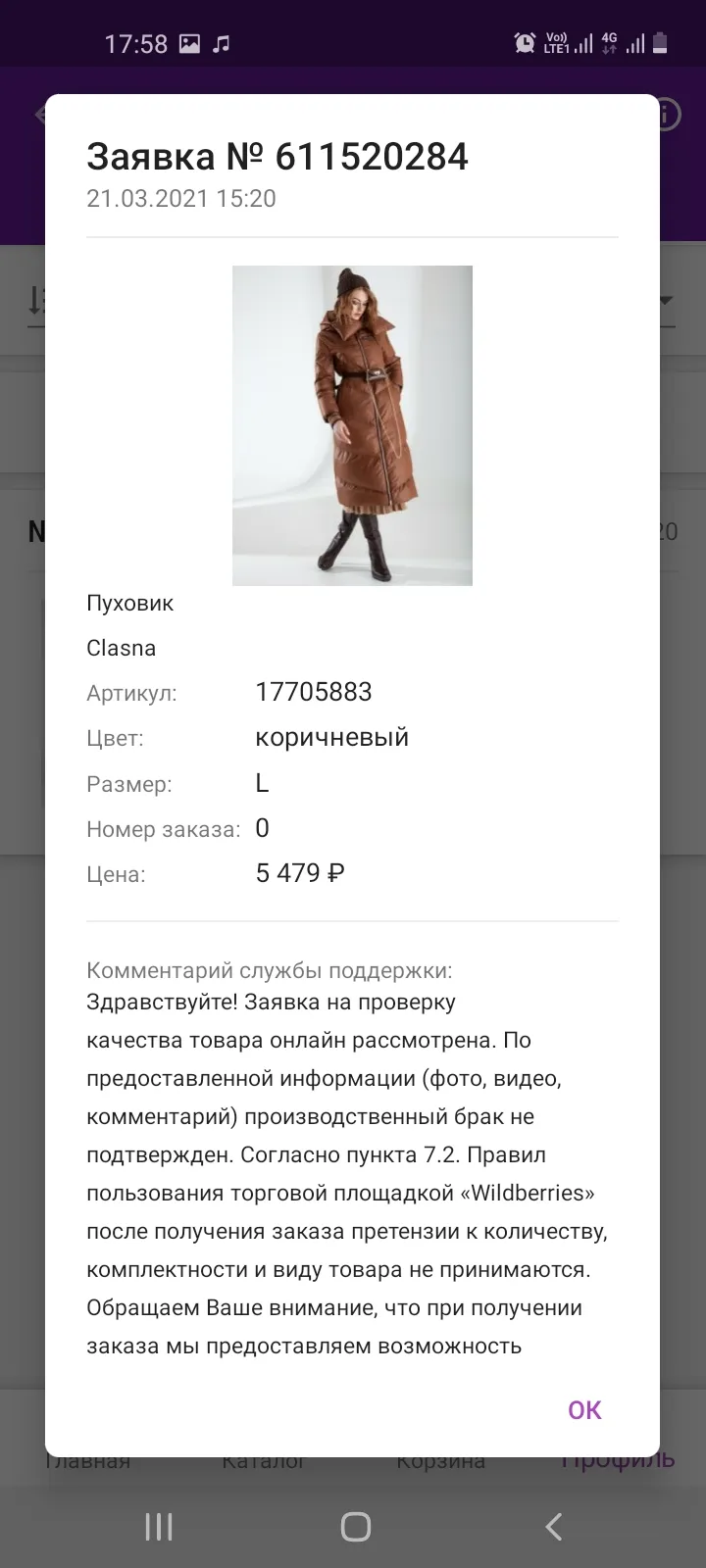Confirm the dialog with OK
The height and width of the screenshot is (1568, 706).
point(584,1409)
